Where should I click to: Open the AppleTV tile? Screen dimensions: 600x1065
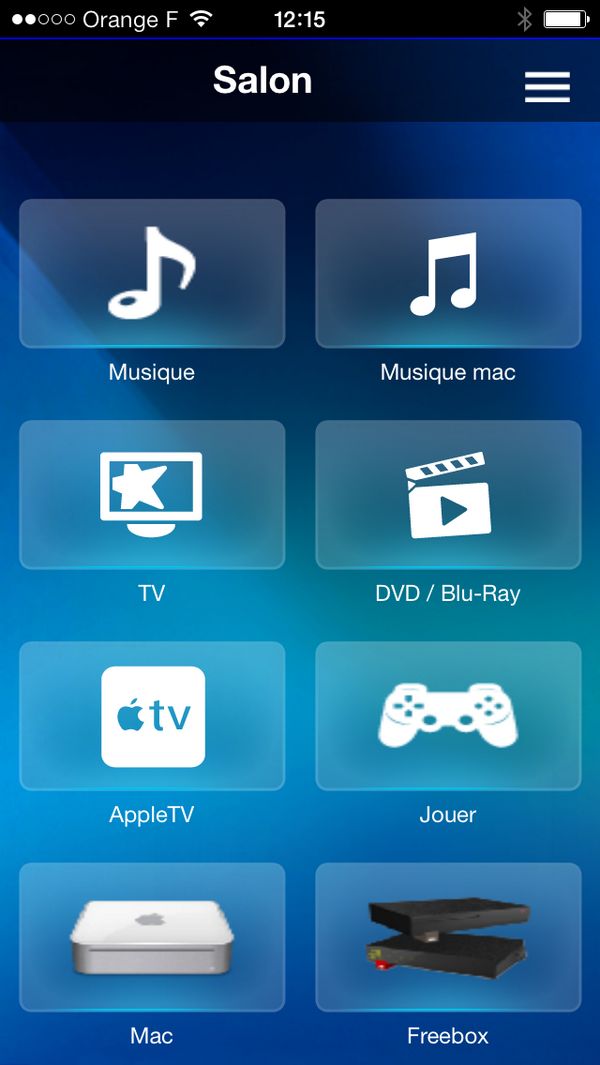(152, 716)
